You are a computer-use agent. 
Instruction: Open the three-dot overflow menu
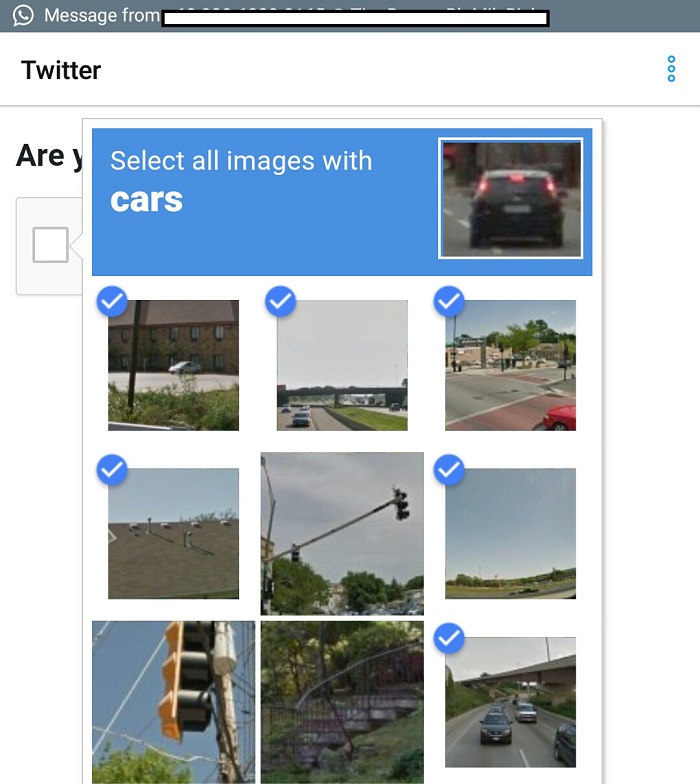pos(672,70)
